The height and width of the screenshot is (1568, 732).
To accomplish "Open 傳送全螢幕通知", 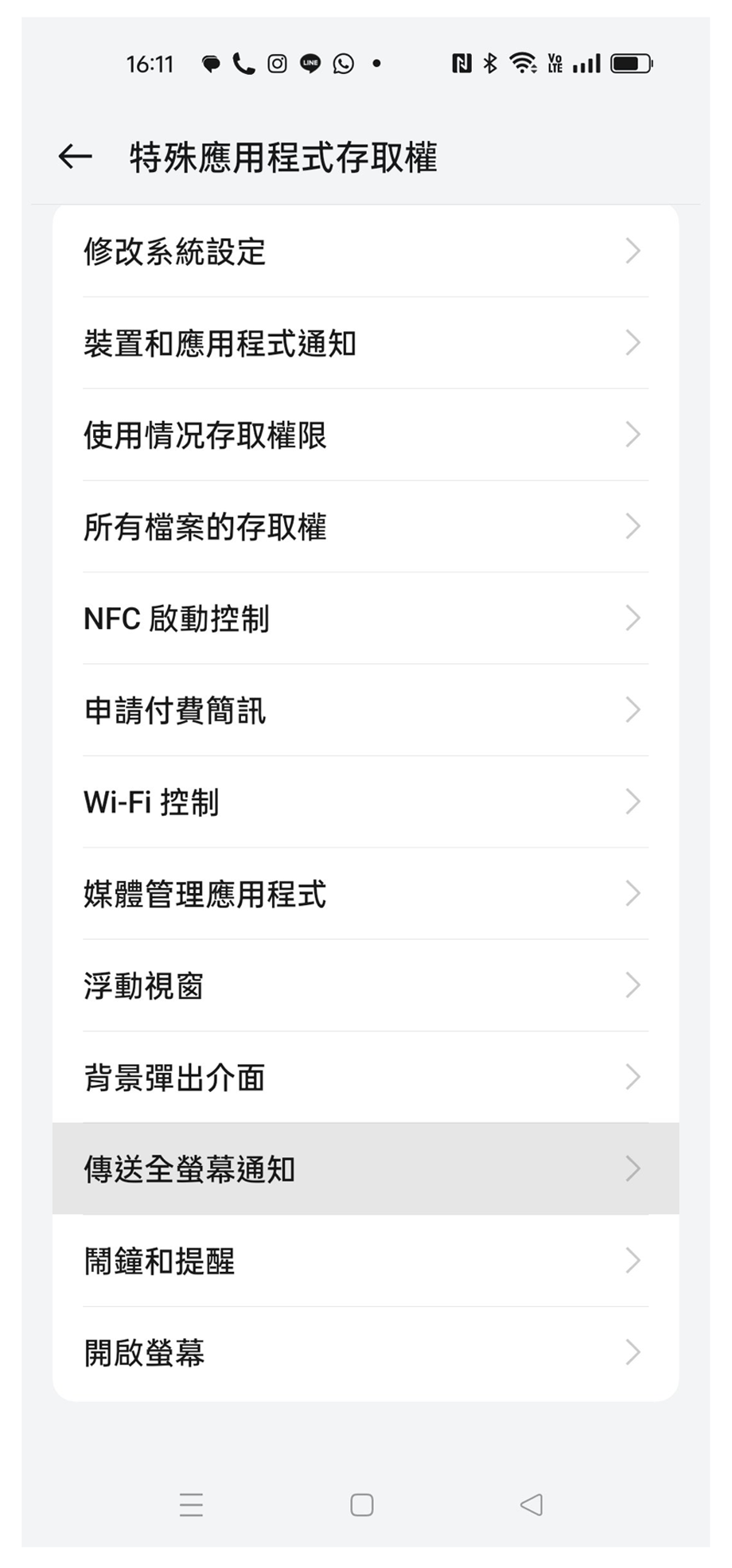I will coord(365,1168).
